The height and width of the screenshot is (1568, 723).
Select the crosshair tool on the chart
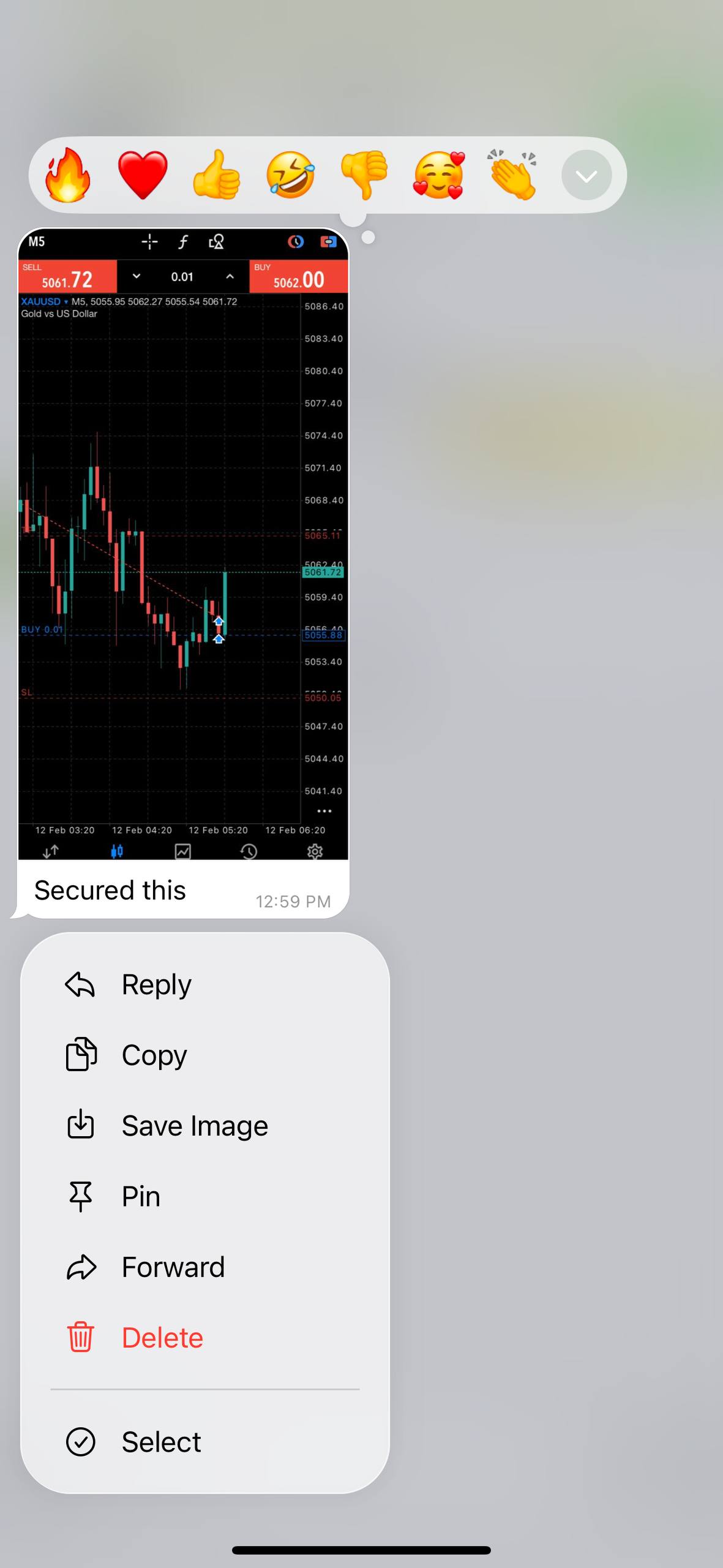pyautogui.click(x=150, y=242)
